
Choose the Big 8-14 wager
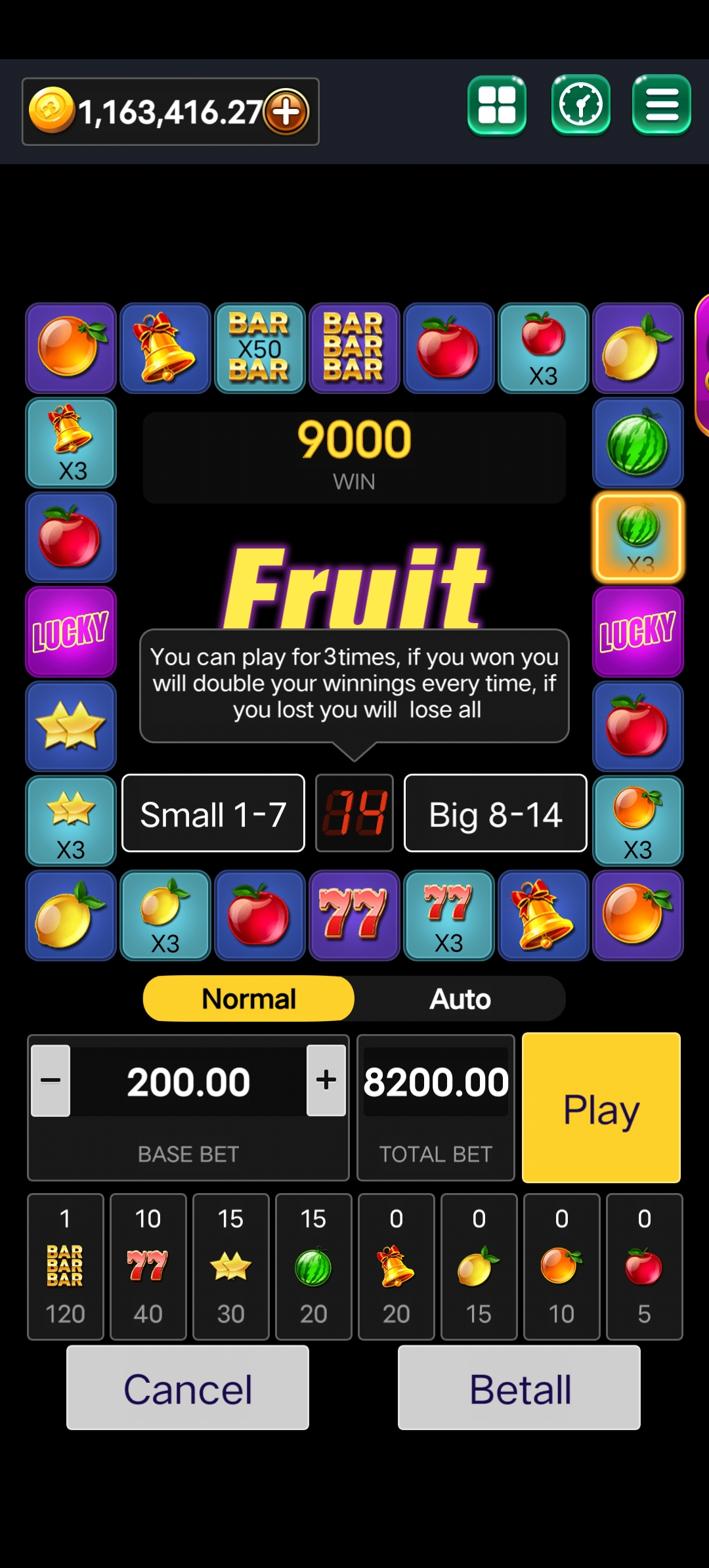[x=495, y=814]
